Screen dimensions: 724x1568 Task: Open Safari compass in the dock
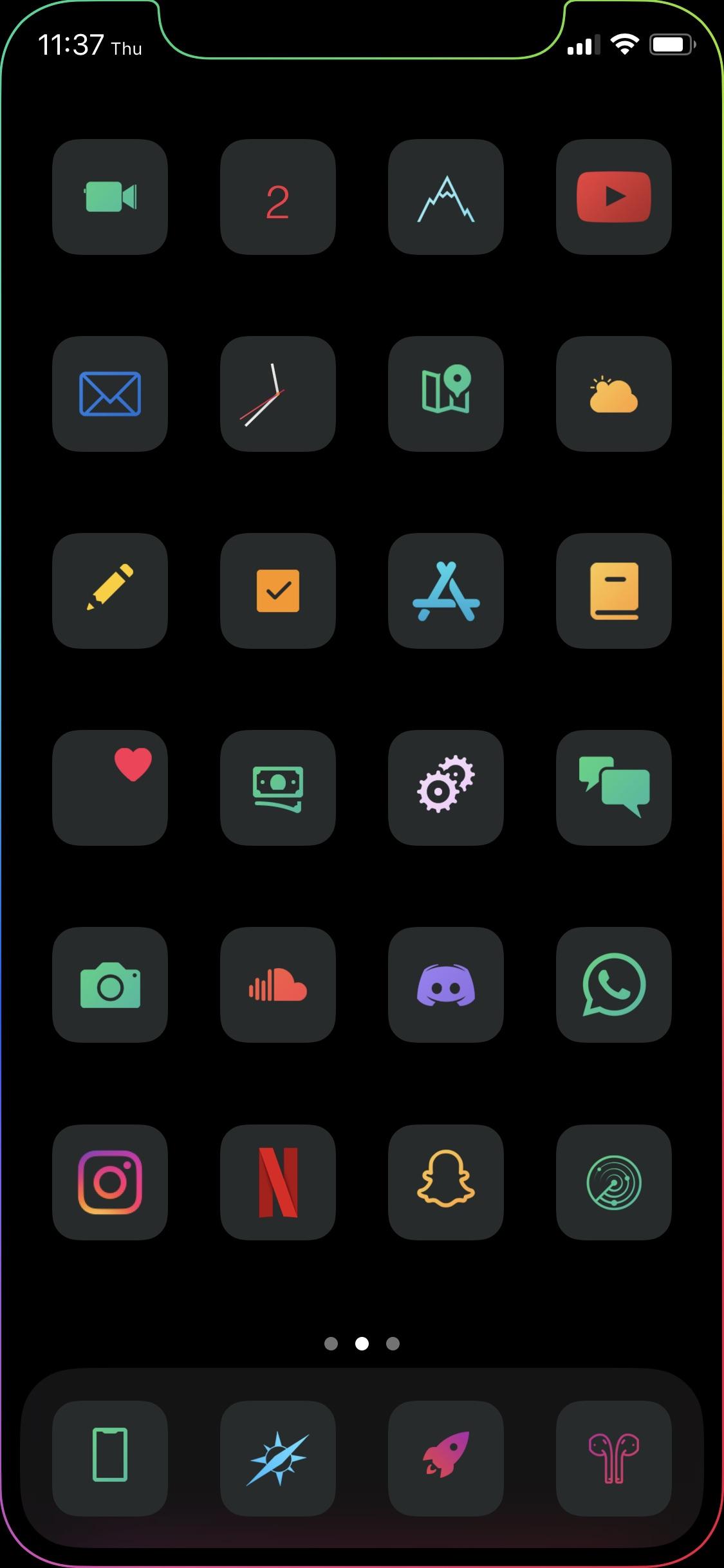[x=277, y=1458]
